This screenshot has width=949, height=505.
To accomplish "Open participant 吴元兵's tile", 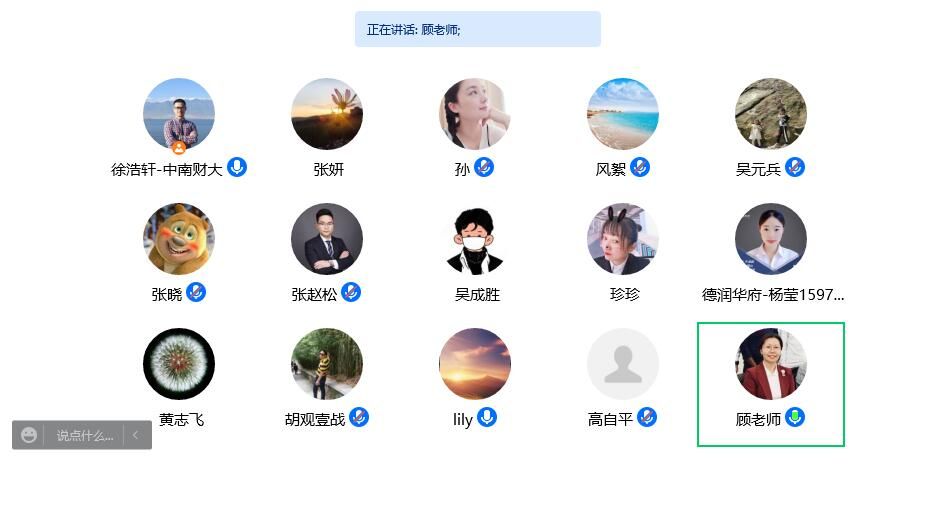I will (x=771, y=114).
